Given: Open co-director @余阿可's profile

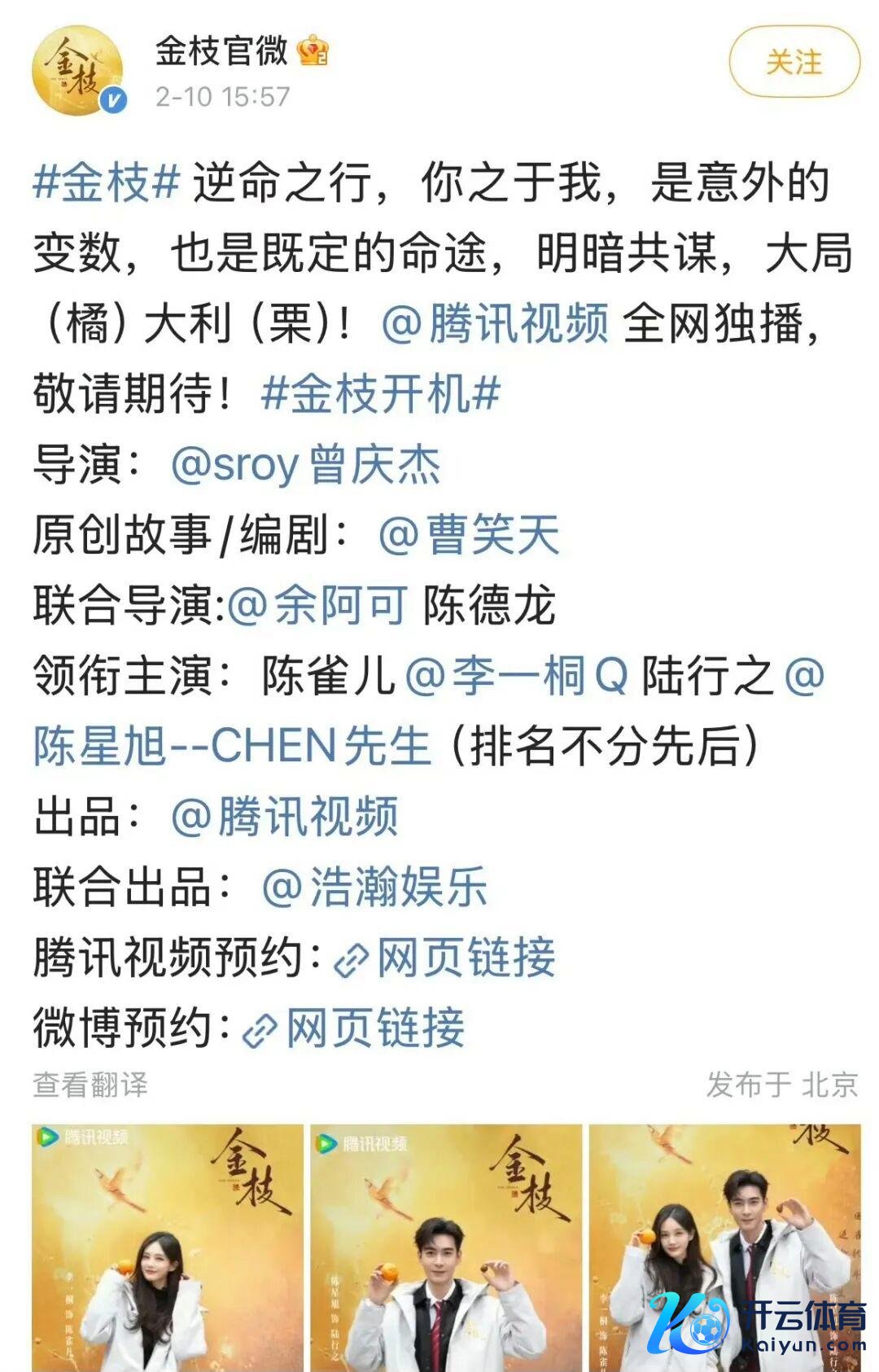Looking at the screenshot, I should tap(317, 607).
